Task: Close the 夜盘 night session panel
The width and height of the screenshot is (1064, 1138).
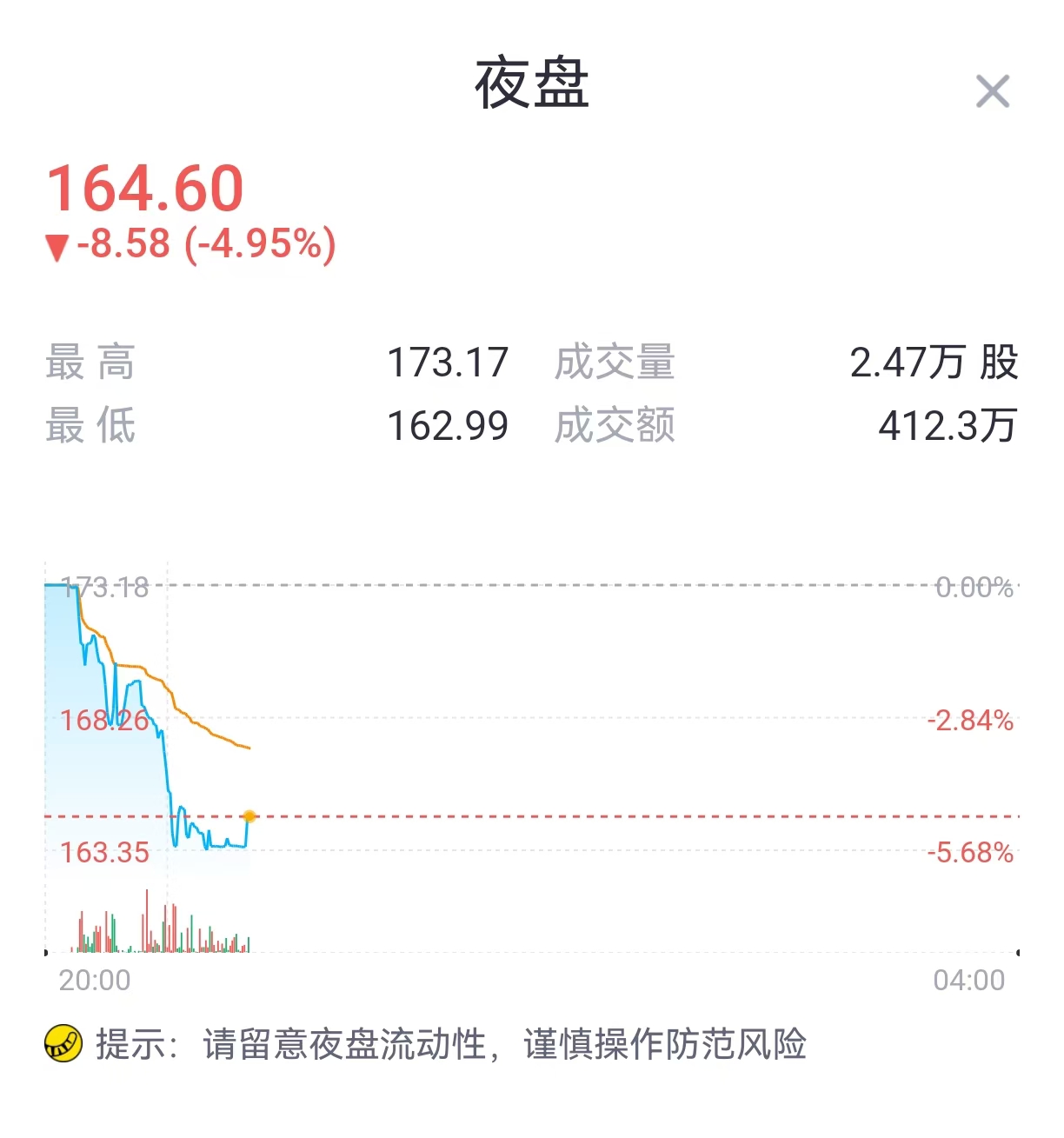Action: pos(992,91)
